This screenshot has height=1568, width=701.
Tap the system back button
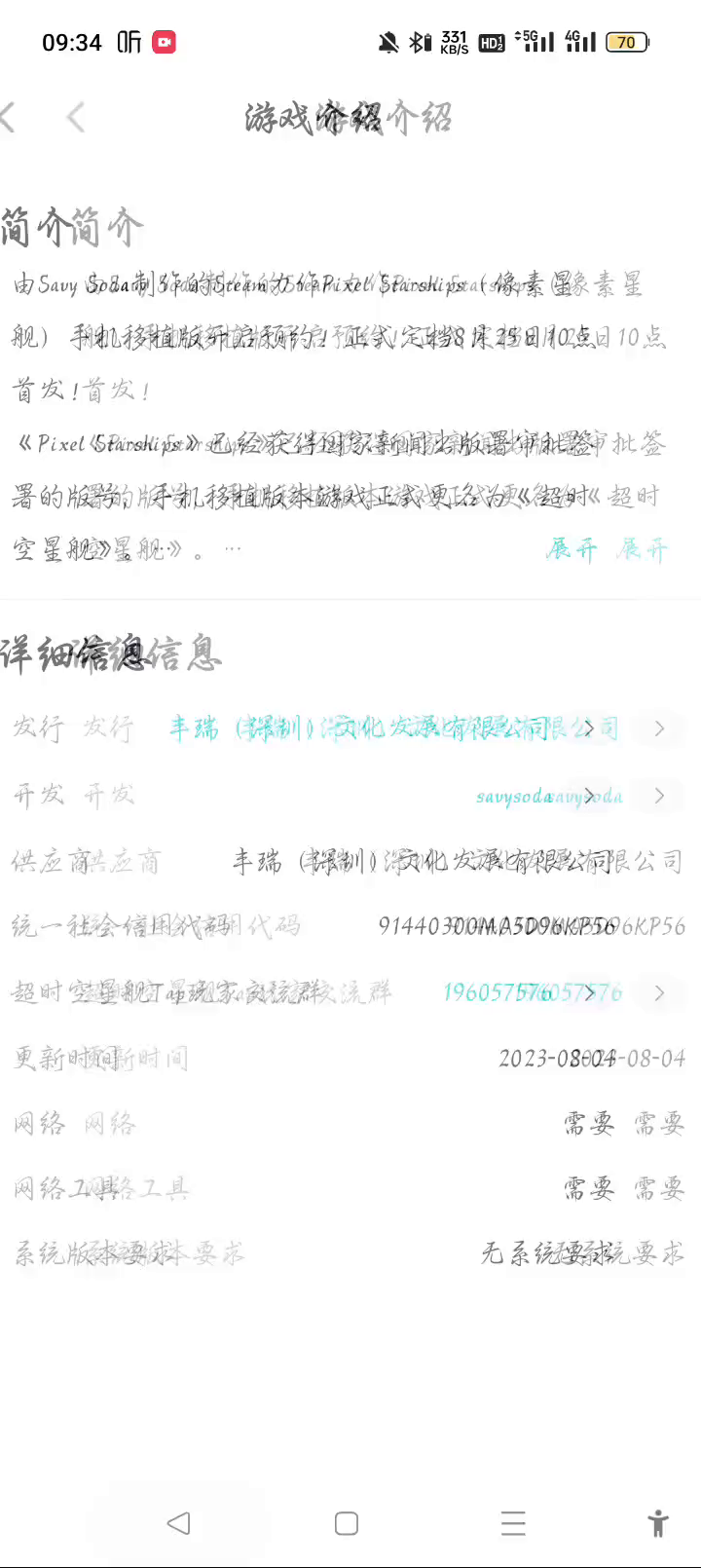click(178, 1523)
